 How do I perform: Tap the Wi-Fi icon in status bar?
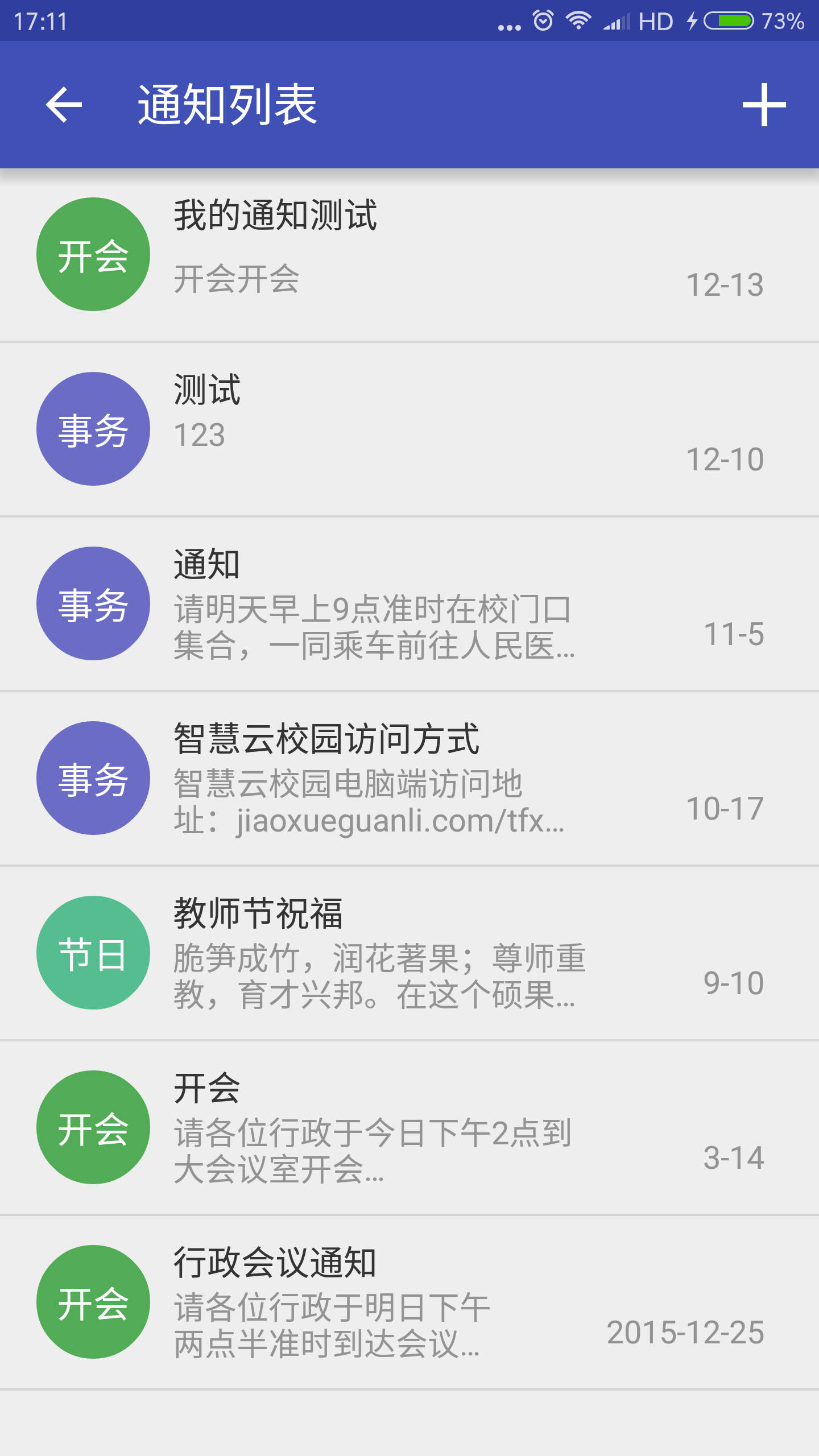pos(577,20)
